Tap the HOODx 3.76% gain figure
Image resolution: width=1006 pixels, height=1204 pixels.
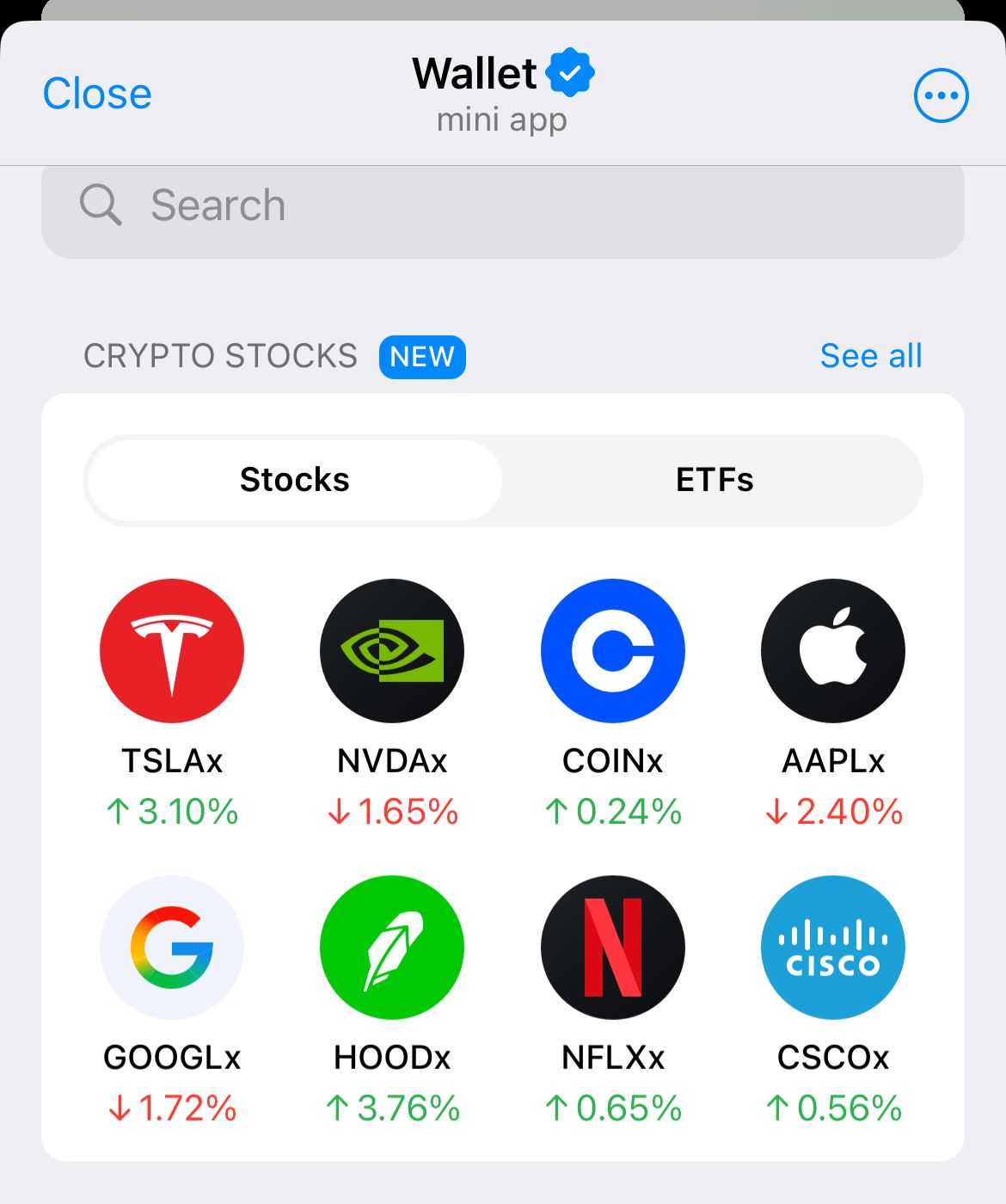point(391,1108)
